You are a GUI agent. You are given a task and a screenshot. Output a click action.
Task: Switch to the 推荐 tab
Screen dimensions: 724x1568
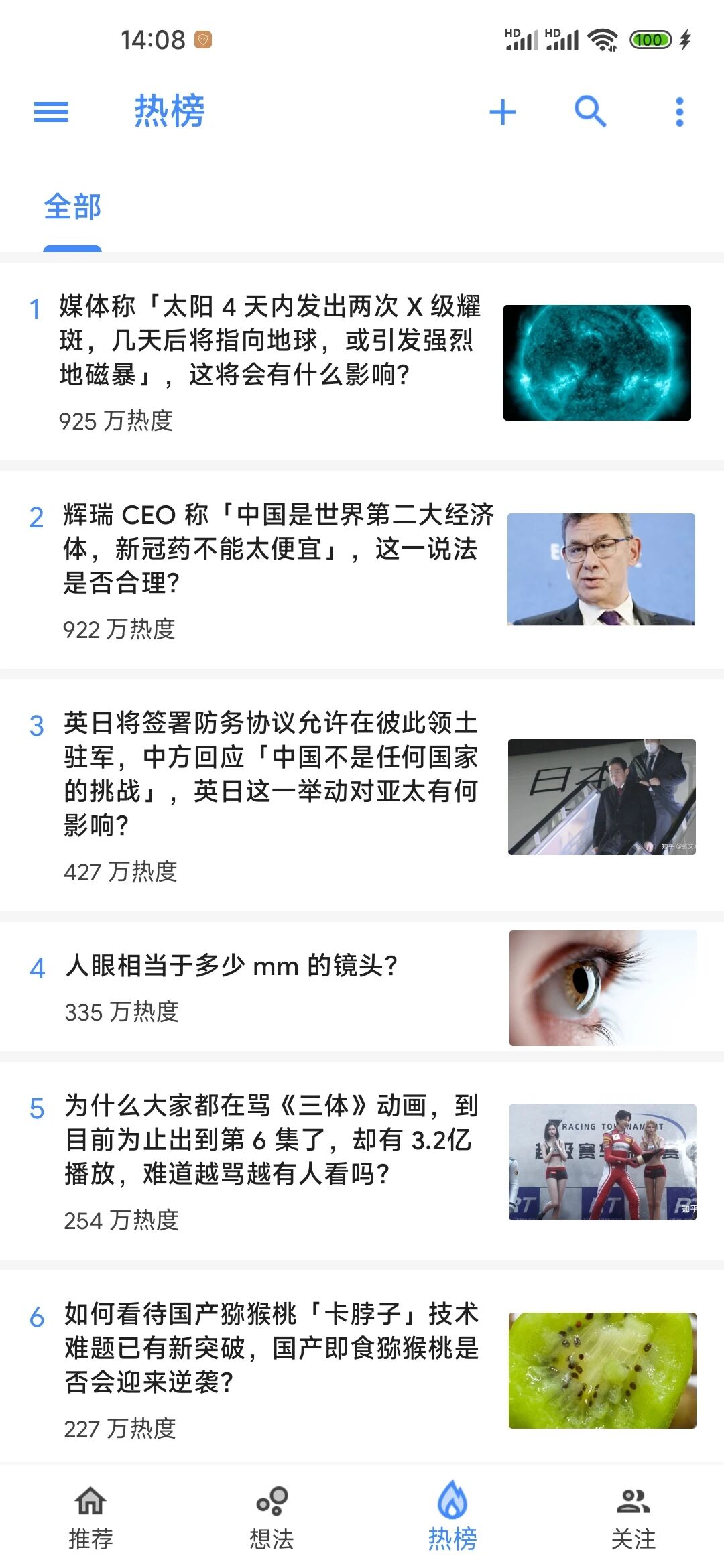pyautogui.click(x=90, y=1517)
